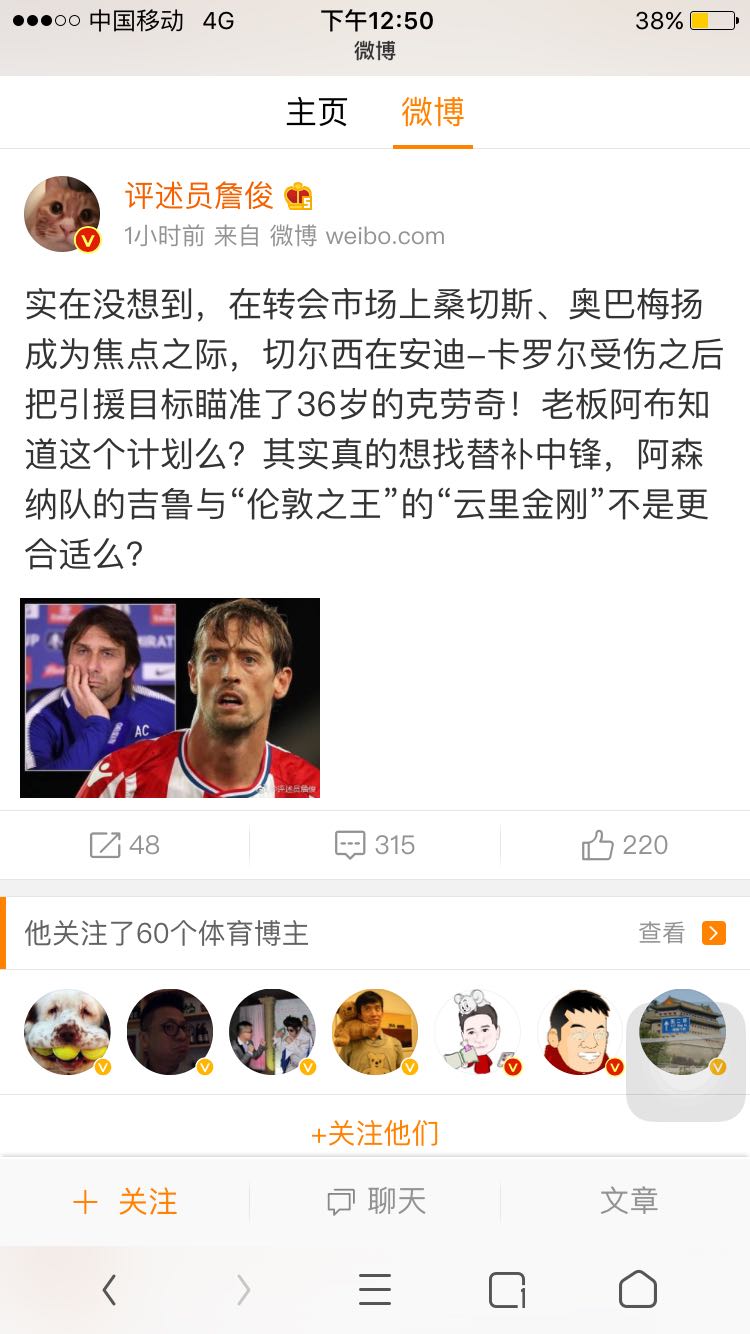Follow this user with 关注

tap(125, 1201)
